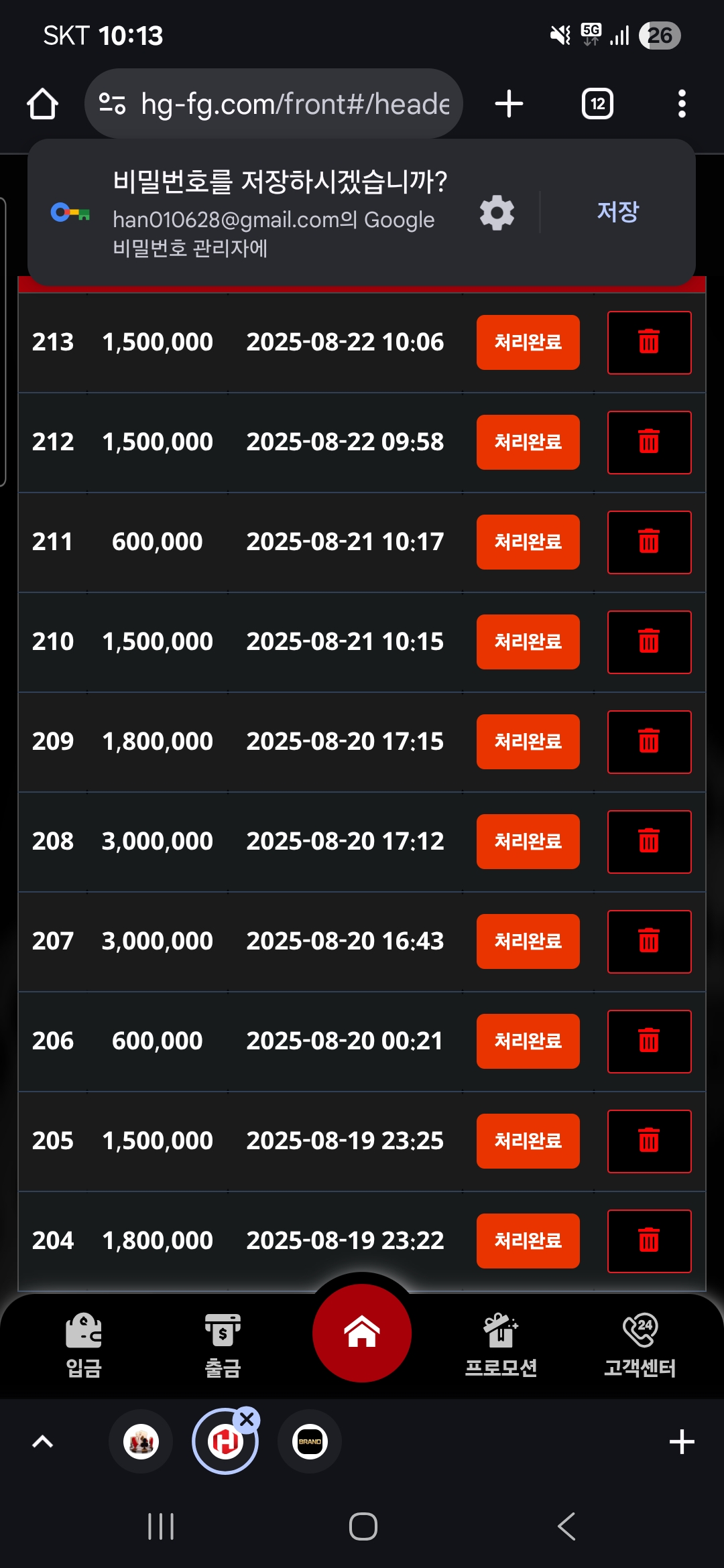
Task: Delete record 211 with the trash icon
Action: 649,542
